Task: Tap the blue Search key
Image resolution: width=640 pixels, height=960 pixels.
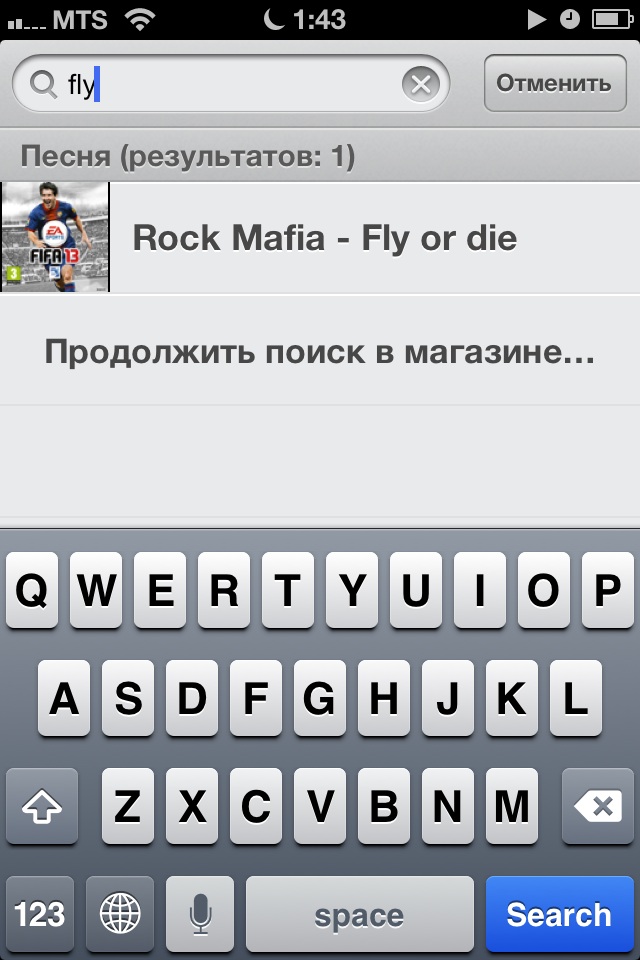Action: click(x=558, y=914)
